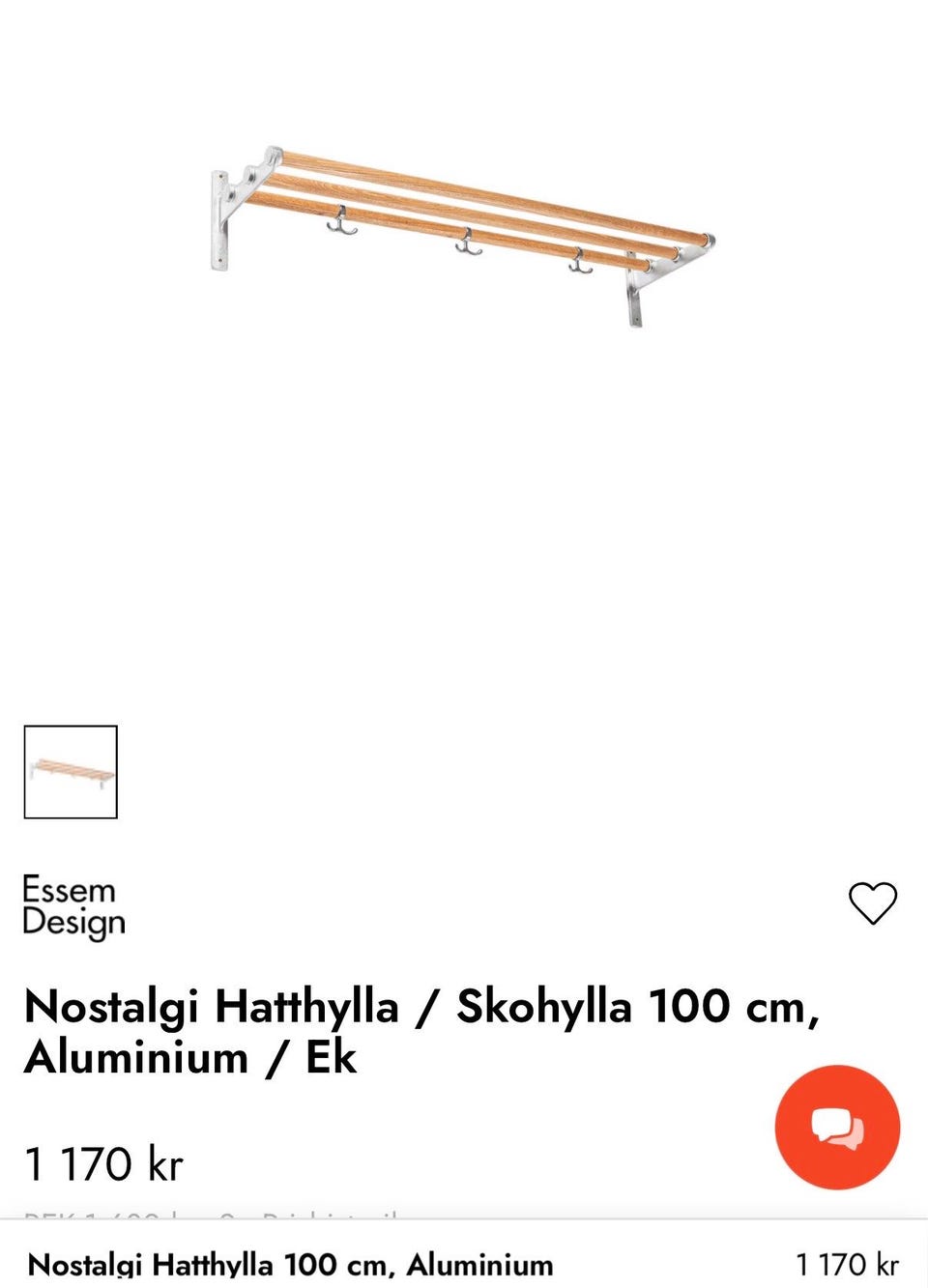Click the bottom bar showing 1 170 kr
The width and height of the screenshot is (928, 1288).
point(846,1261)
